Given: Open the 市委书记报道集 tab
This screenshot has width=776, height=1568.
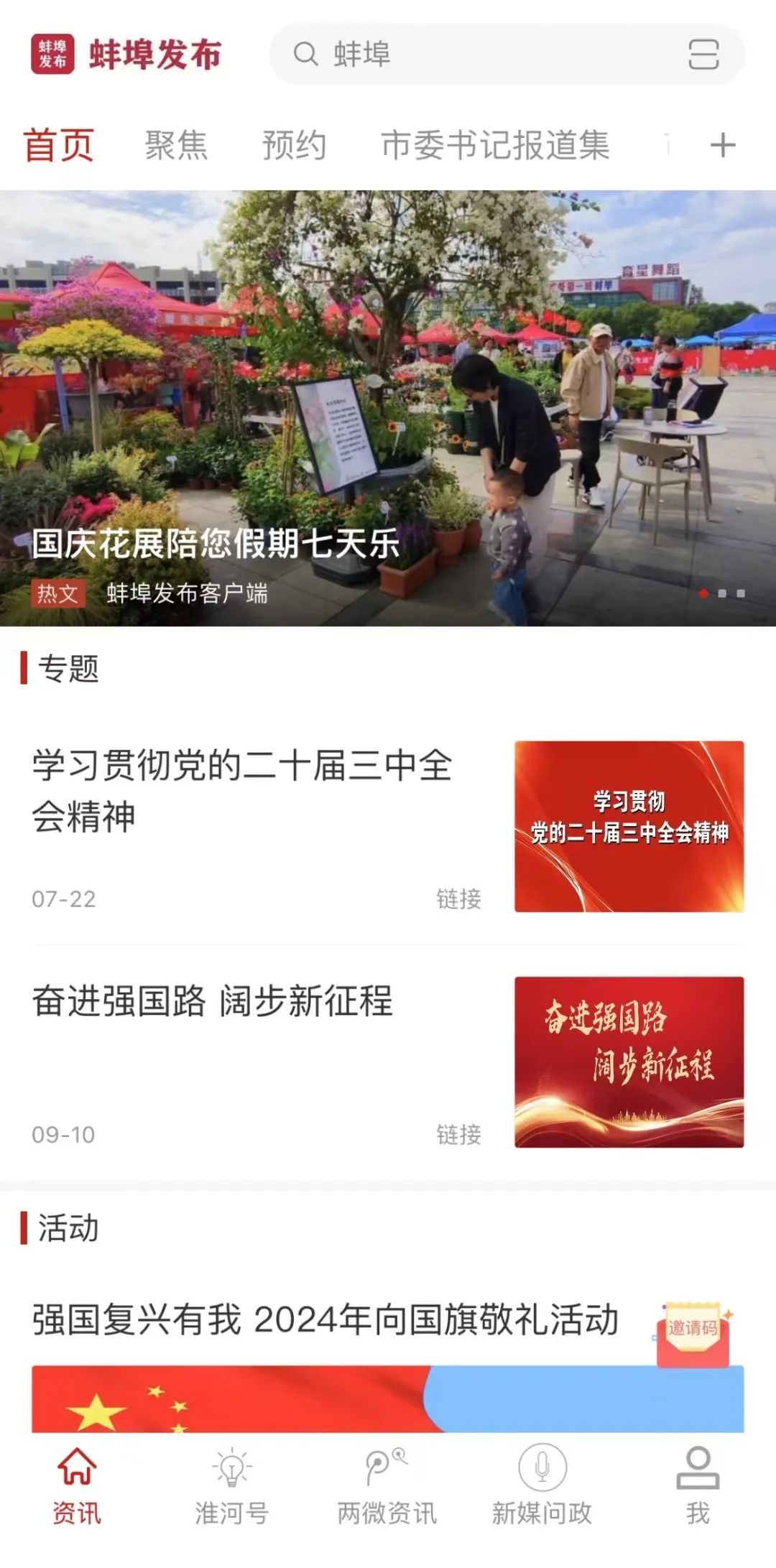Looking at the screenshot, I should coord(495,145).
